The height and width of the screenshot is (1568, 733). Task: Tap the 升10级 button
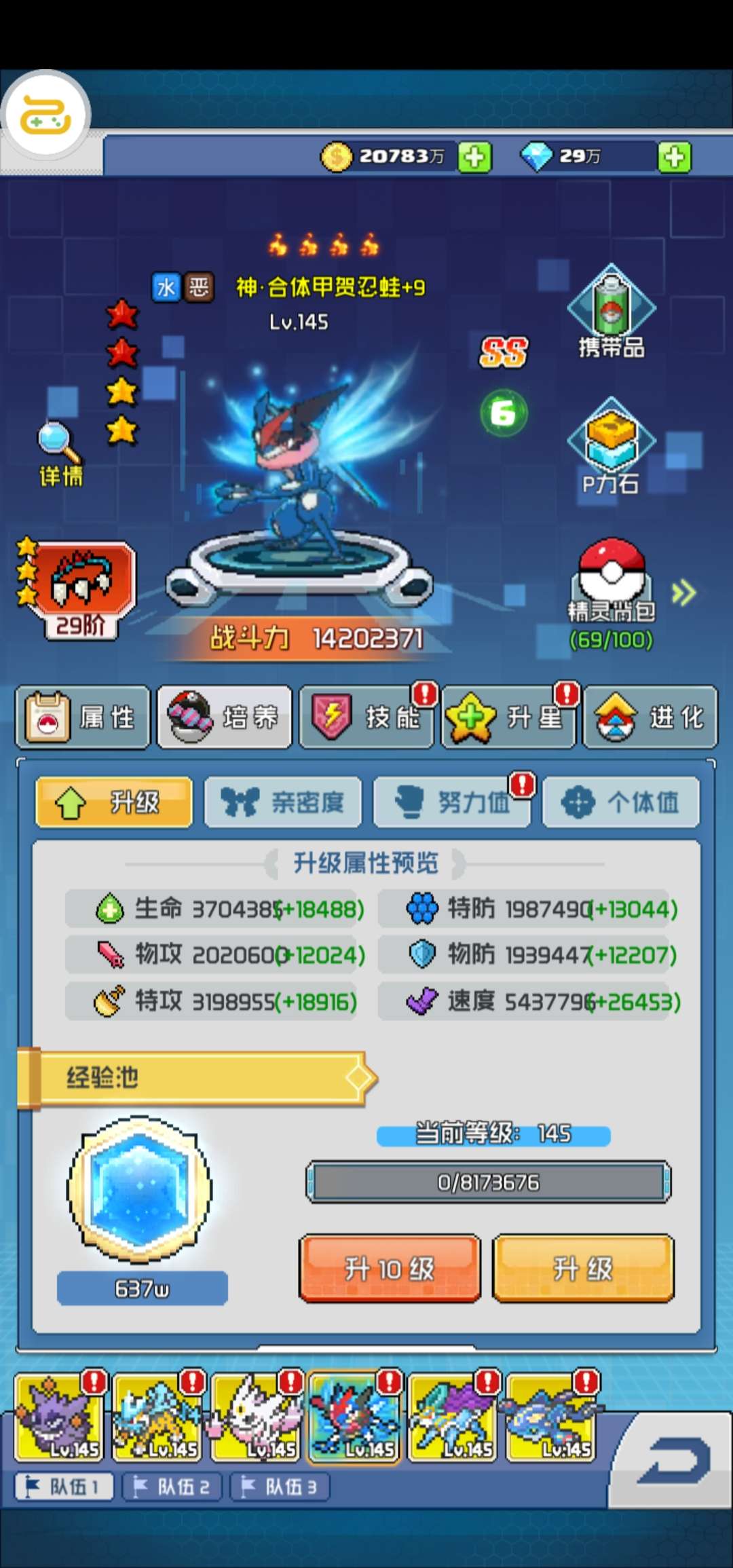pos(390,1268)
